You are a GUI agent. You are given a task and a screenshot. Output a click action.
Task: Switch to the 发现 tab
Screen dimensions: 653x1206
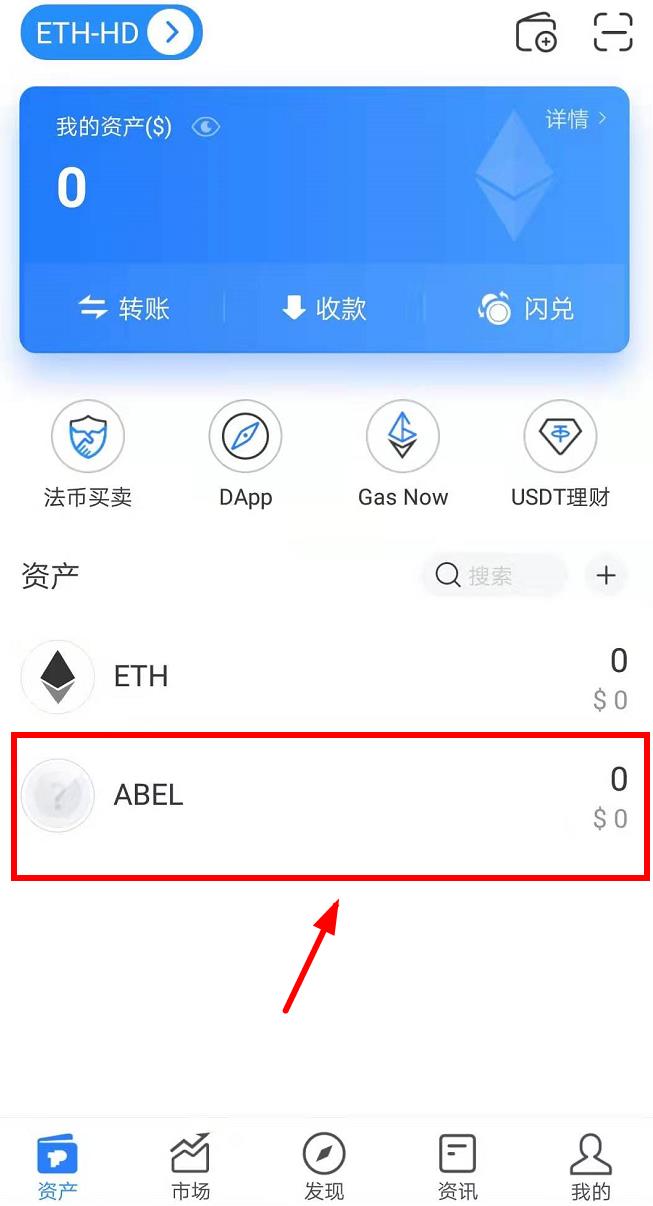click(x=324, y=1165)
